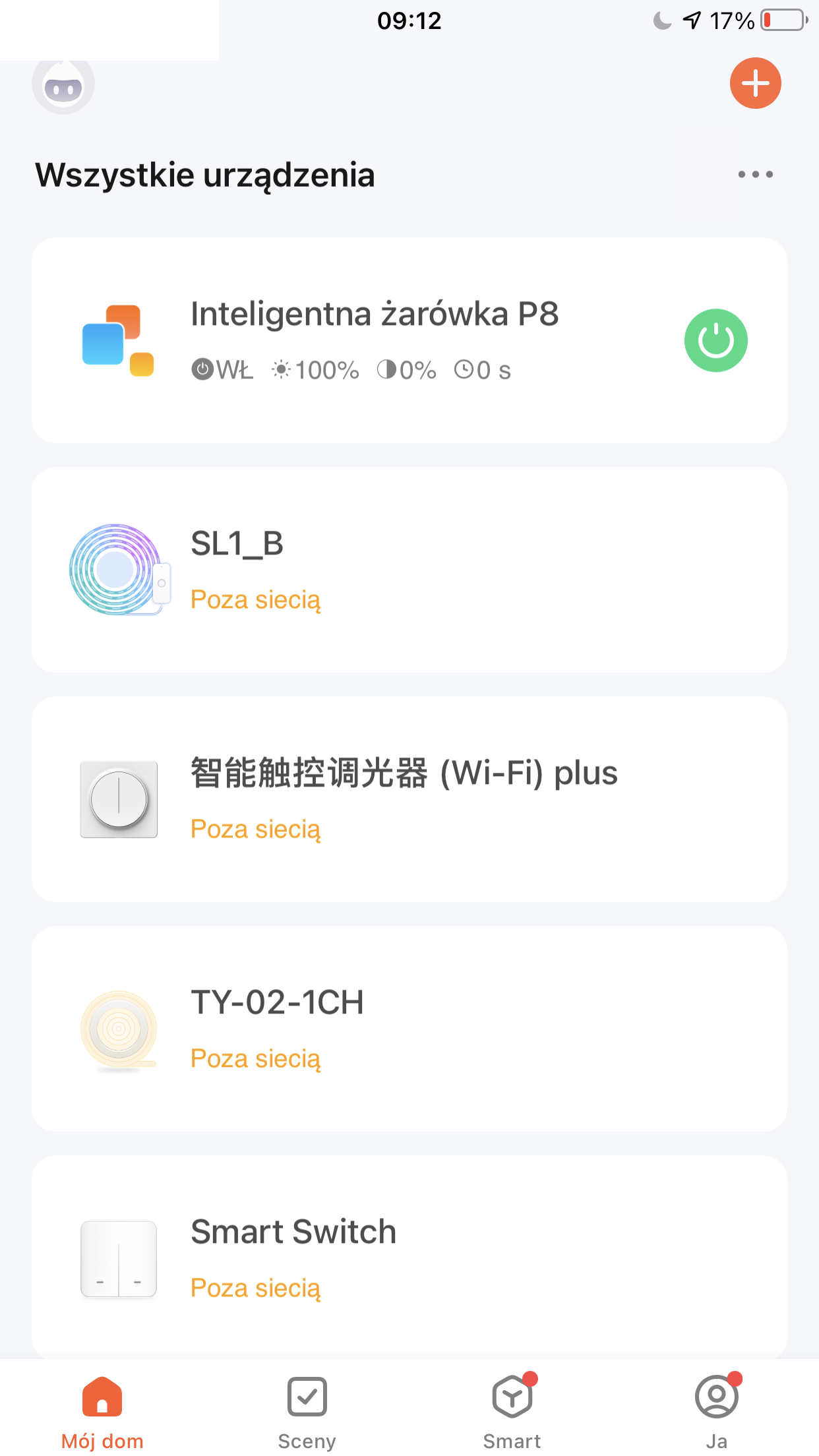819x1456 pixels.
Task: Tap Poza siecią under SL1_B
Action: (256, 599)
